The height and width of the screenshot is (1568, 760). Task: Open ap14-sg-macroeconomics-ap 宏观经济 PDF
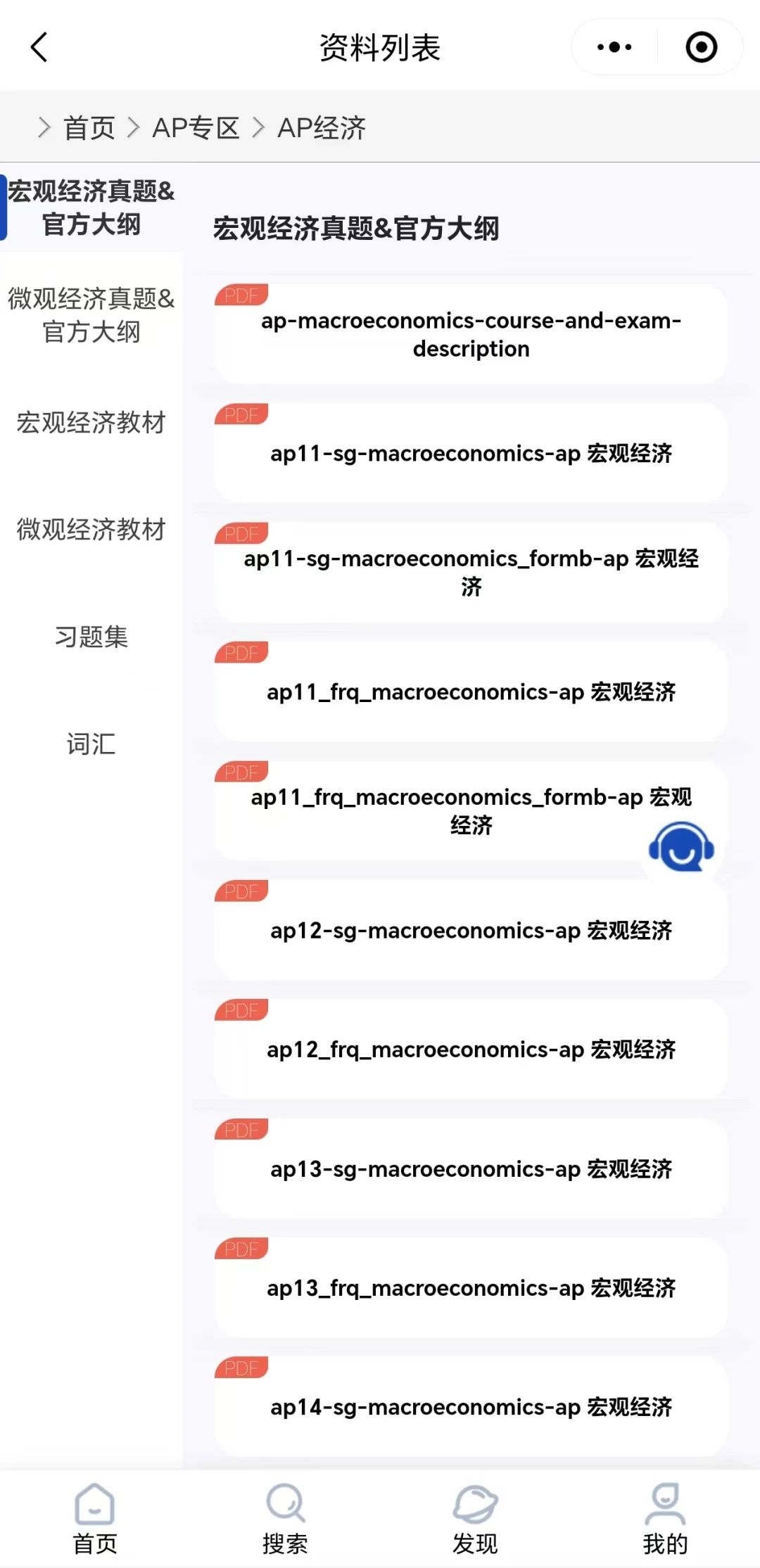pyautogui.click(x=471, y=1407)
